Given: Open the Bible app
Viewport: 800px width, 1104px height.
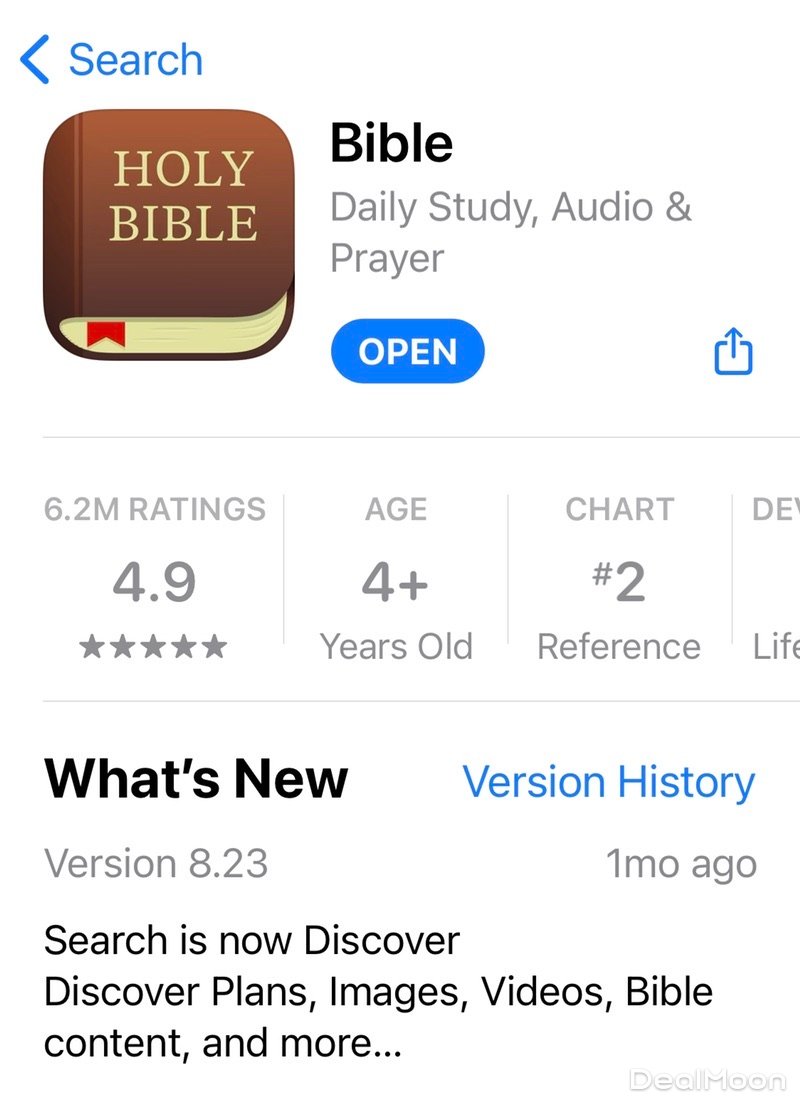Looking at the screenshot, I should tap(407, 352).
